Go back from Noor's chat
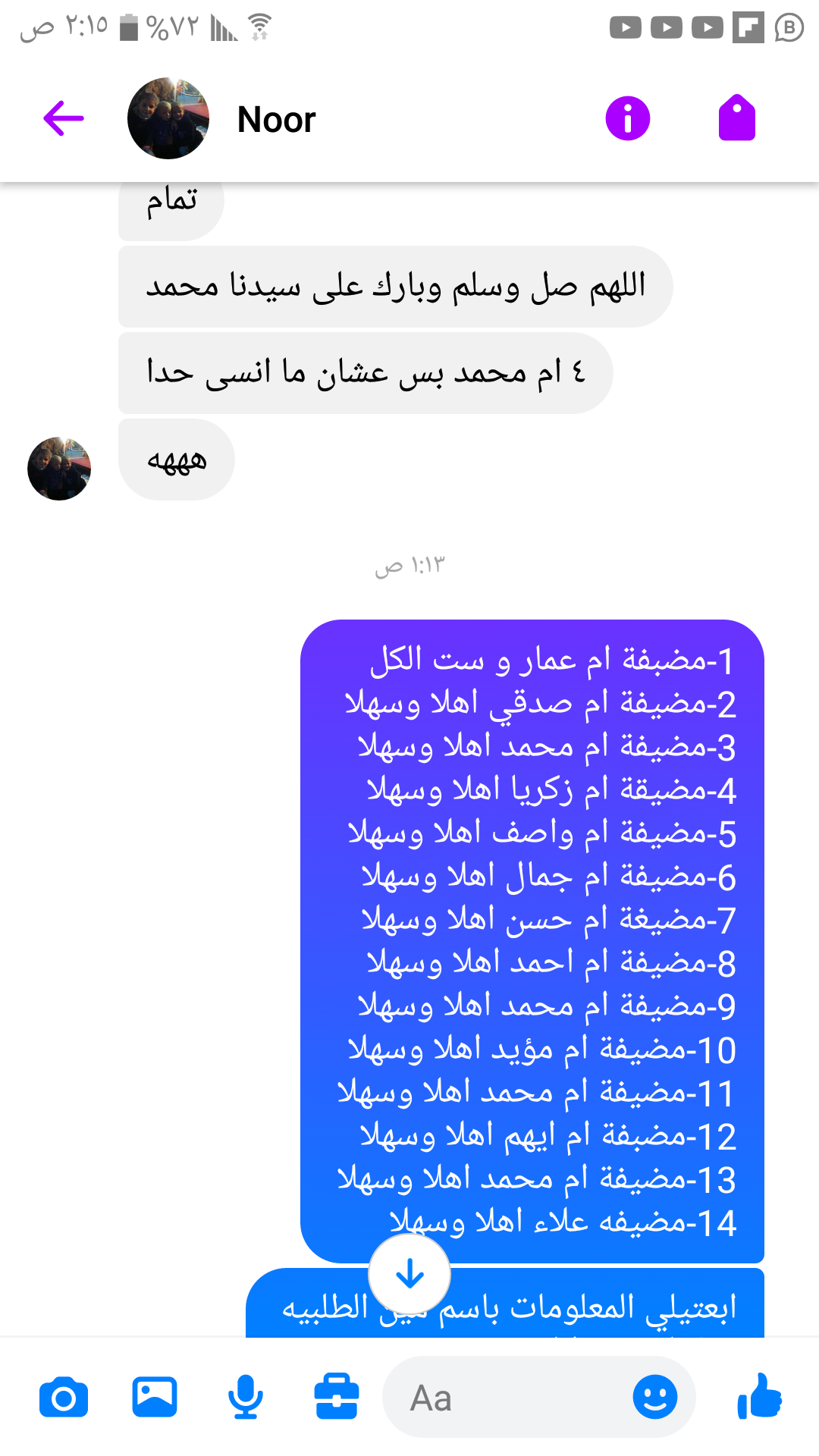 [x=64, y=119]
